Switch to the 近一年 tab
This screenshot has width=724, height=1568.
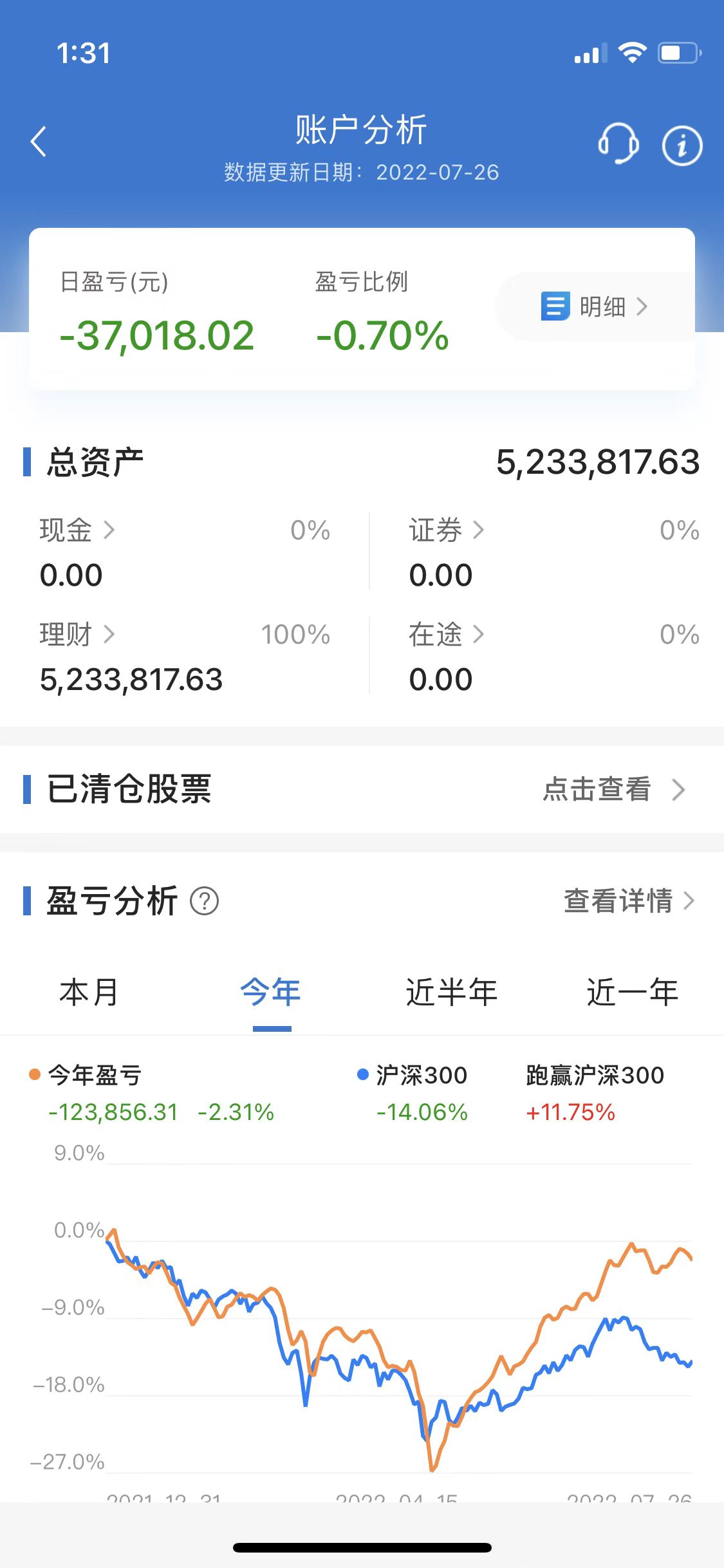[633, 992]
